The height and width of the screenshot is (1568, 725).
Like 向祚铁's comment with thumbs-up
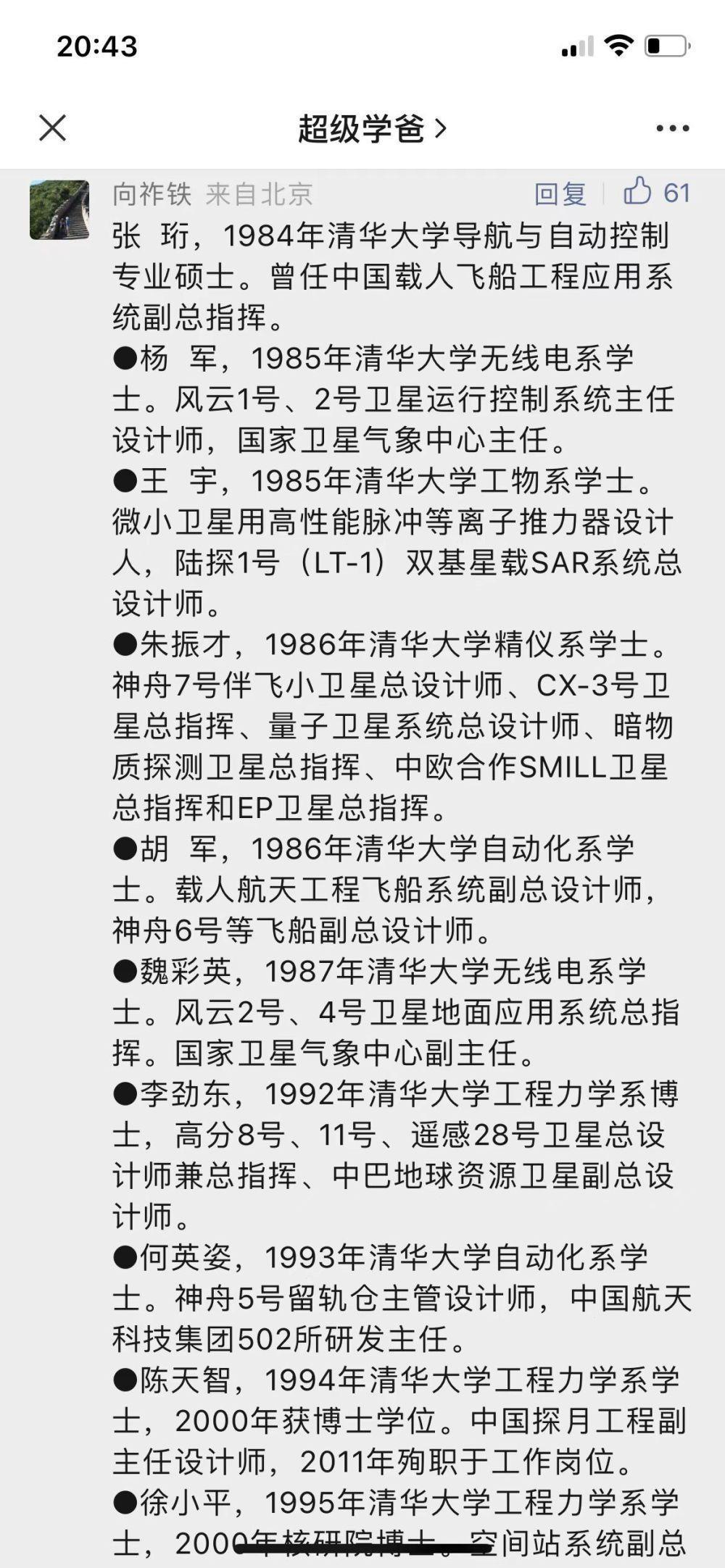(638, 192)
